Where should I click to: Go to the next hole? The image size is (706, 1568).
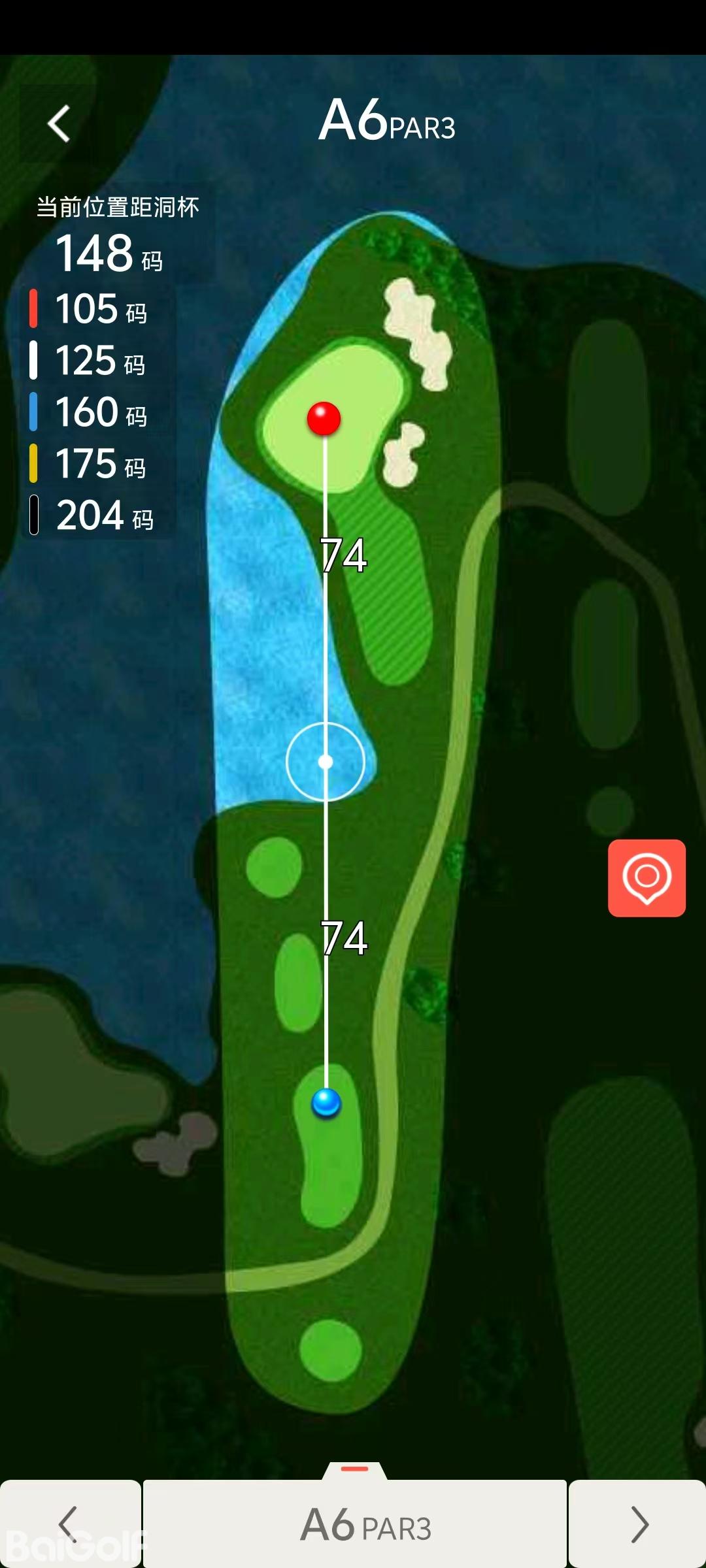pos(638,1524)
